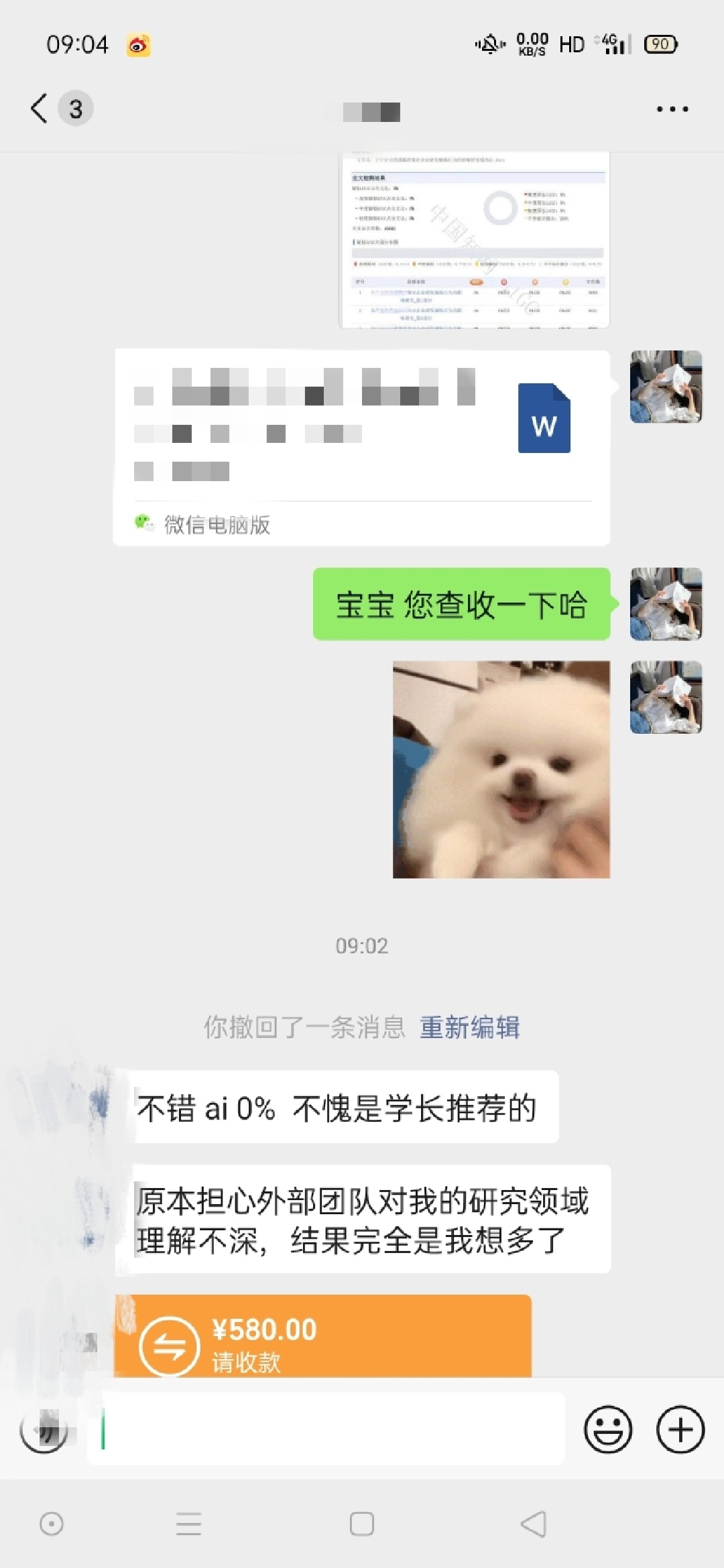Image resolution: width=724 pixels, height=1568 pixels.
Task: View the report screenshot image at top
Action: (x=474, y=240)
